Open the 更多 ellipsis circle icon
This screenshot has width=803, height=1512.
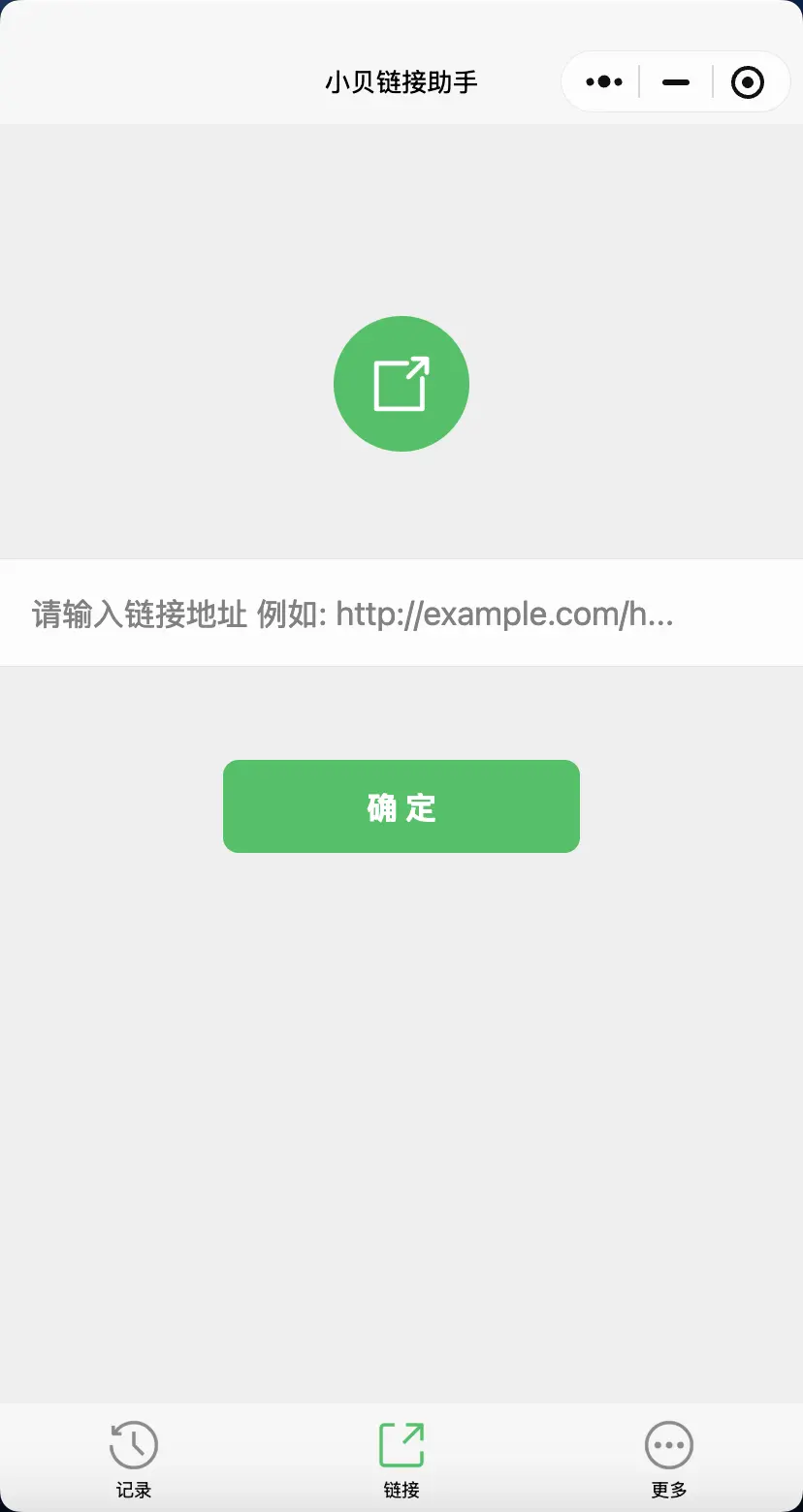pyautogui.click(x=669, y=1443)
